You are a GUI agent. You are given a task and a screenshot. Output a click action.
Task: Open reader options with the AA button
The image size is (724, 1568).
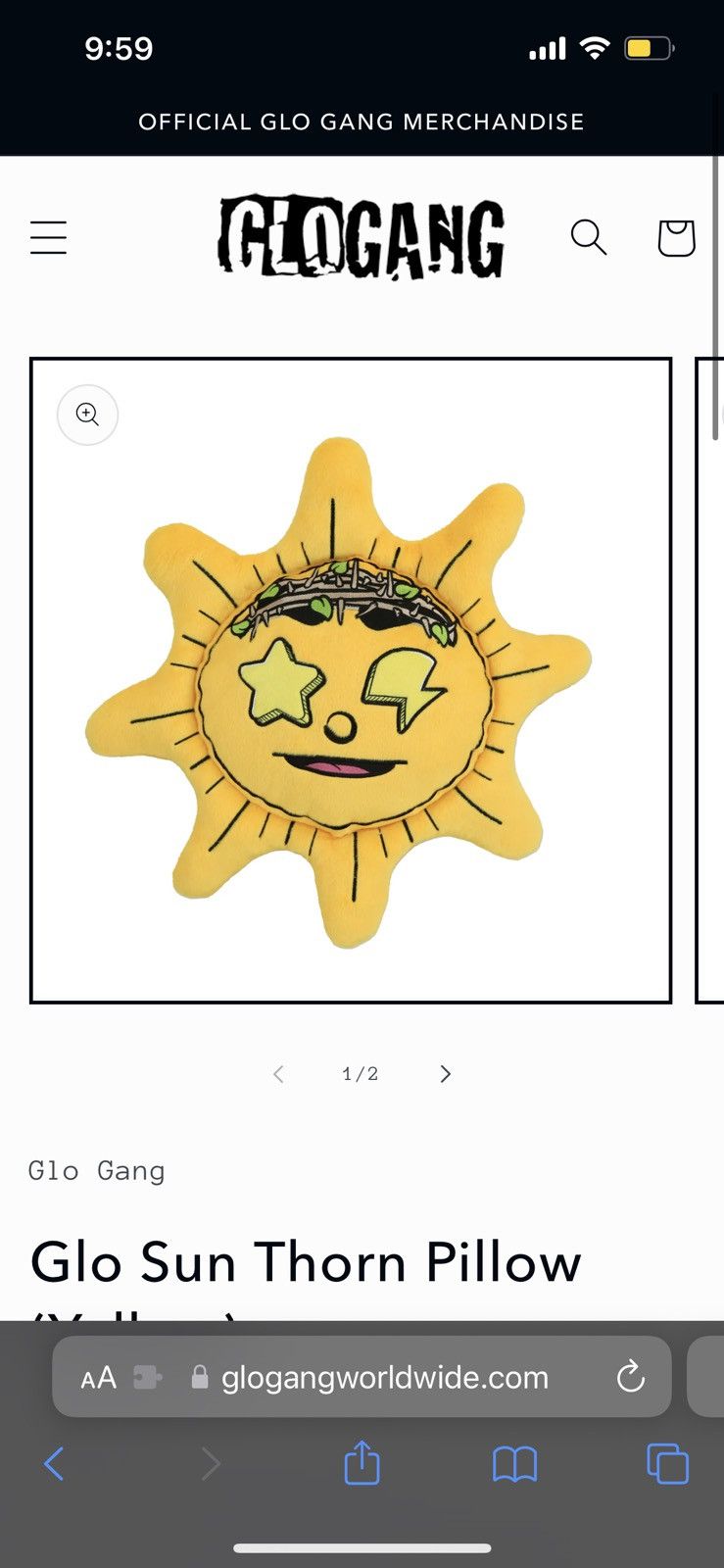(97, 1377)
